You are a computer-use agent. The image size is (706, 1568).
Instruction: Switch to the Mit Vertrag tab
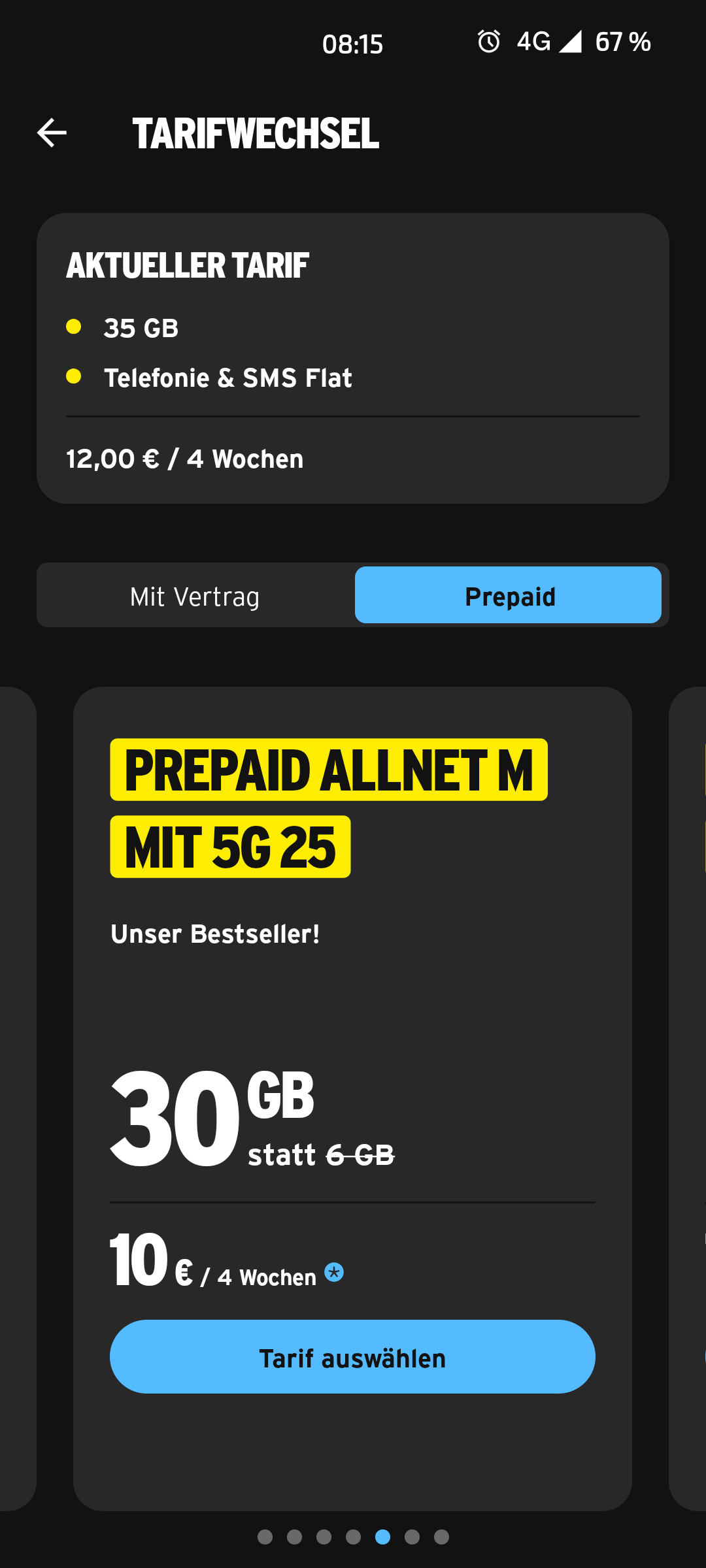[195, 596]
